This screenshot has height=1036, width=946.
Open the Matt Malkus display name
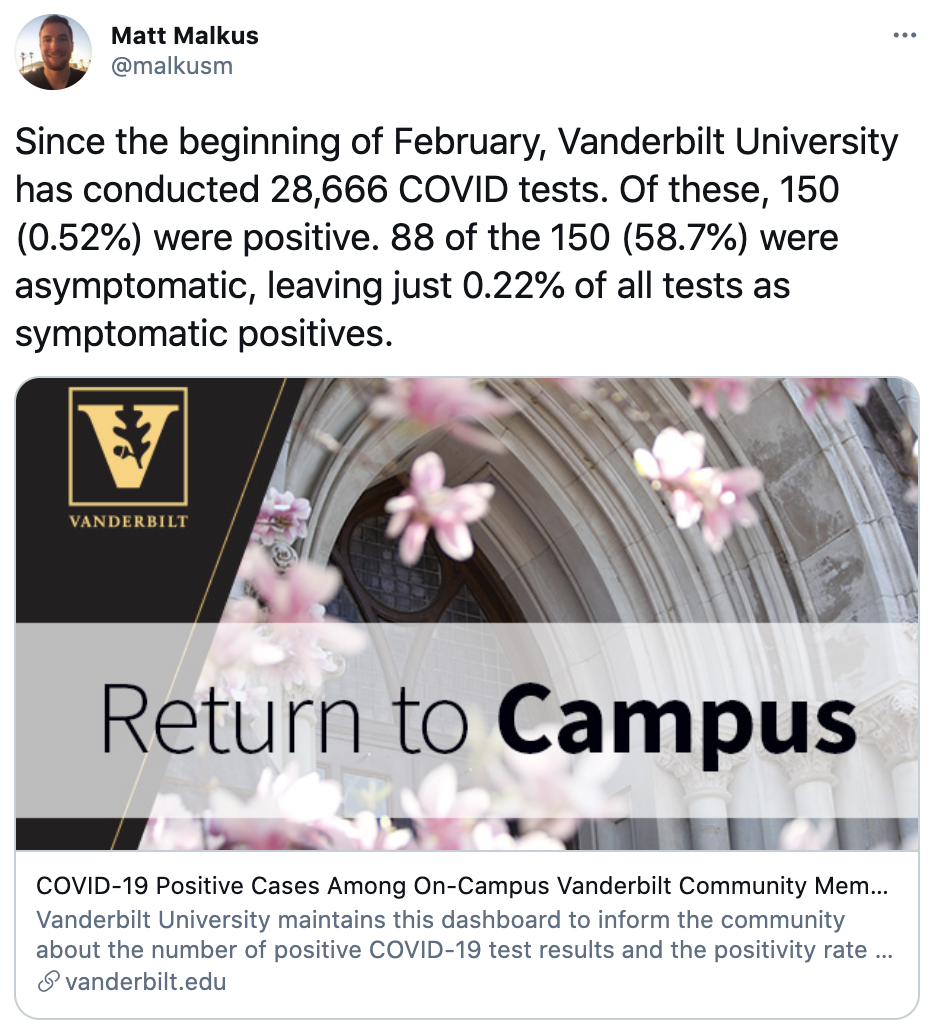pyautogui.click(x=184, y=36)
